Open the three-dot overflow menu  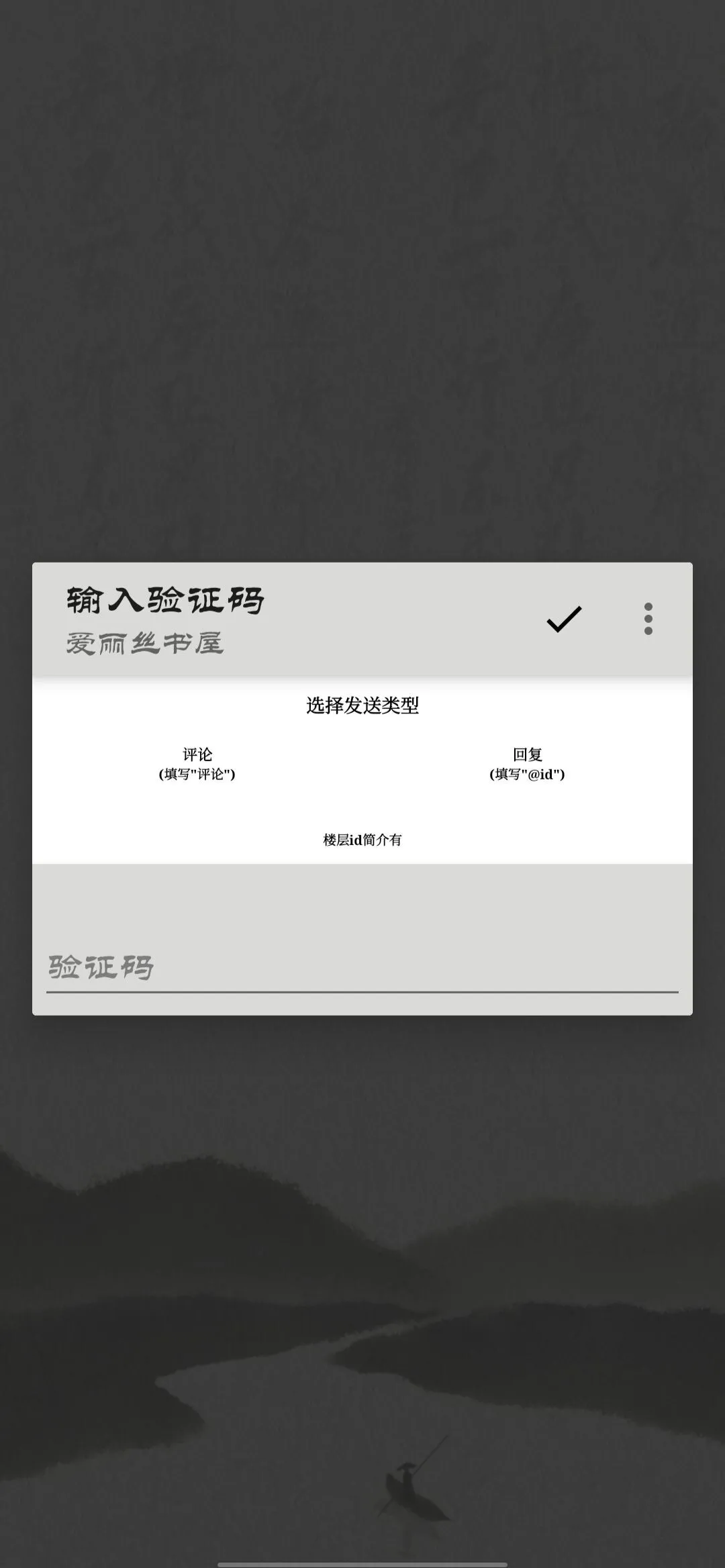tap(648, 619)
